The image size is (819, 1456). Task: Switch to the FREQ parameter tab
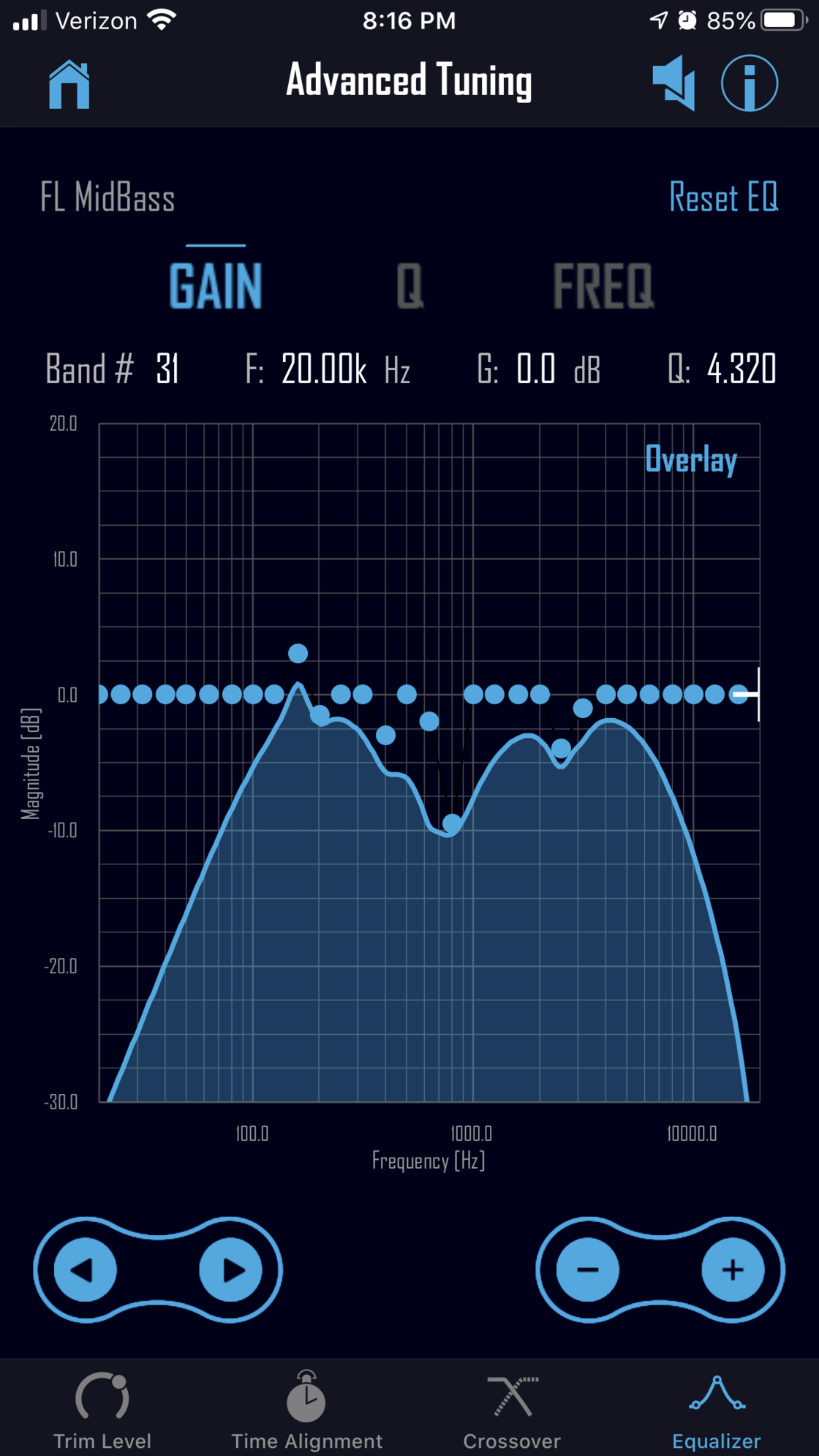coord(603,285)
